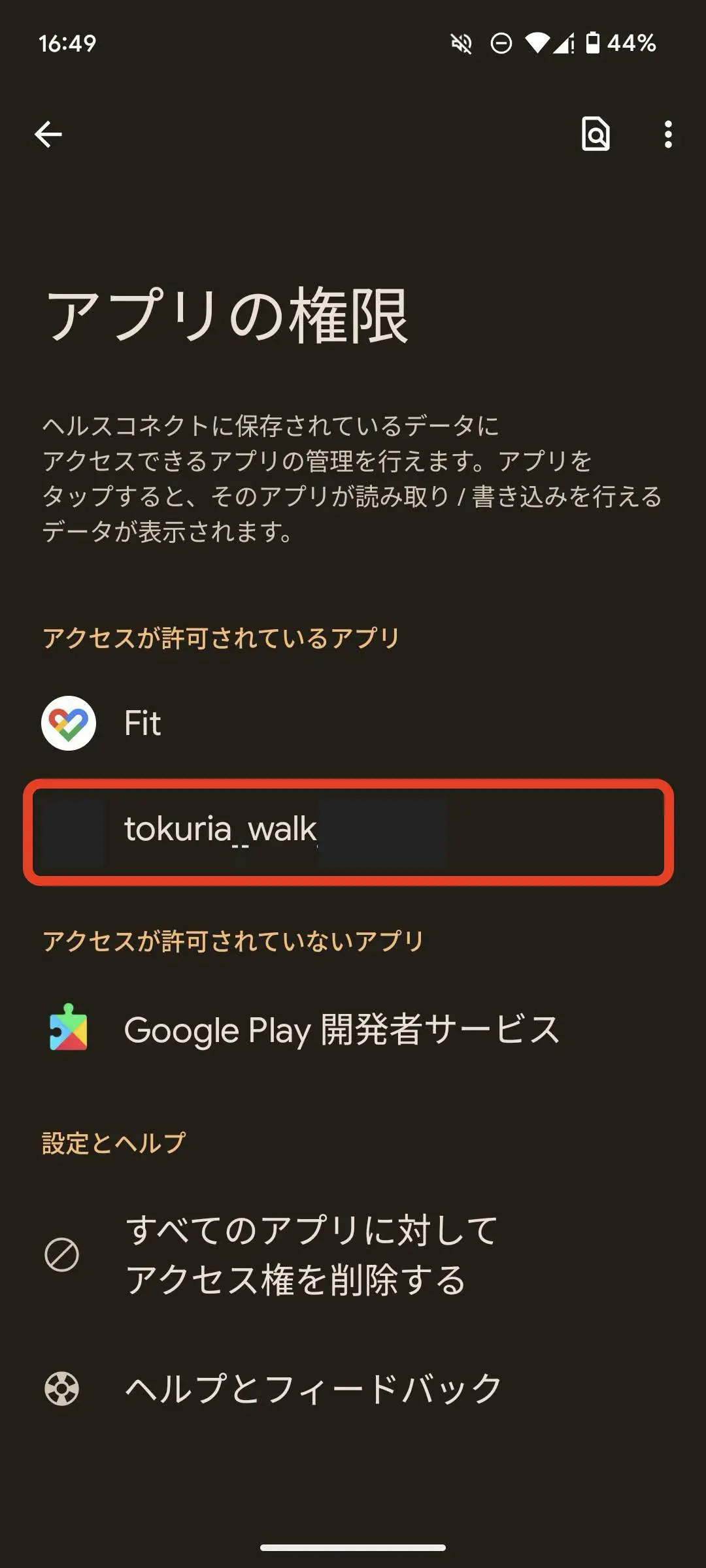Open the search settings icon

pyautogui.click(x=595, y=135)
